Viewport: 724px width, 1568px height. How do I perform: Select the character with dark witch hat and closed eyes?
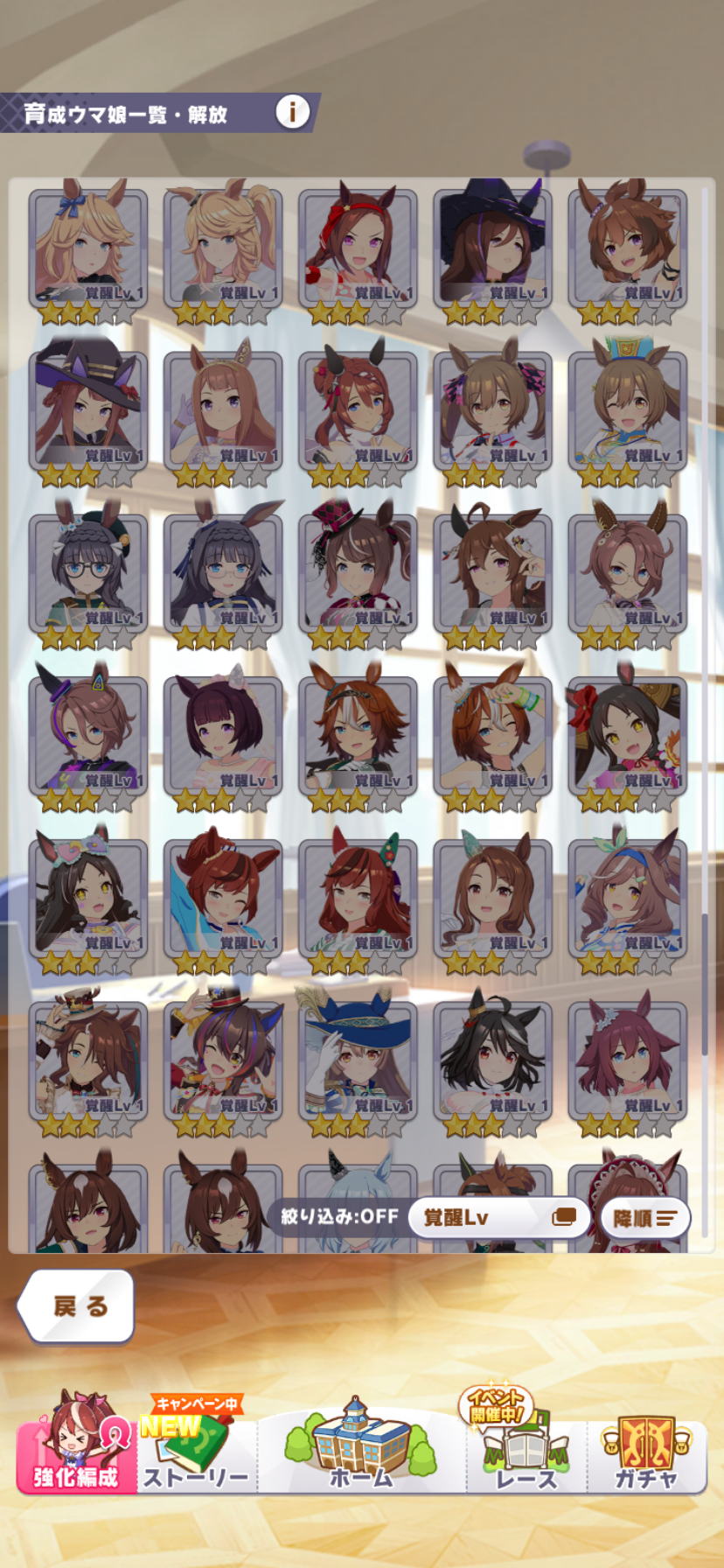point(492,252)
